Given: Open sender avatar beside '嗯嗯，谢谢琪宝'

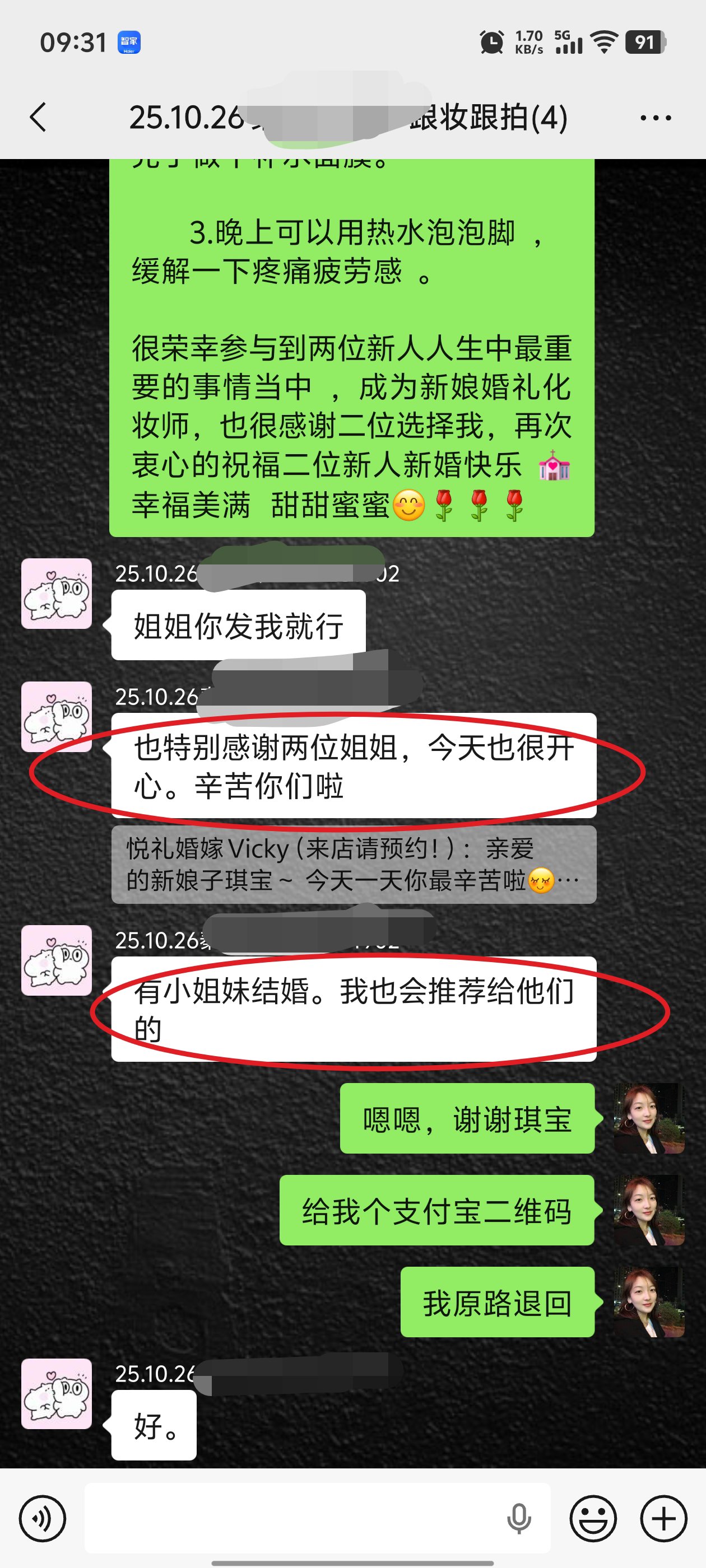Looking at the screenshot, I should pos(649,1118).
